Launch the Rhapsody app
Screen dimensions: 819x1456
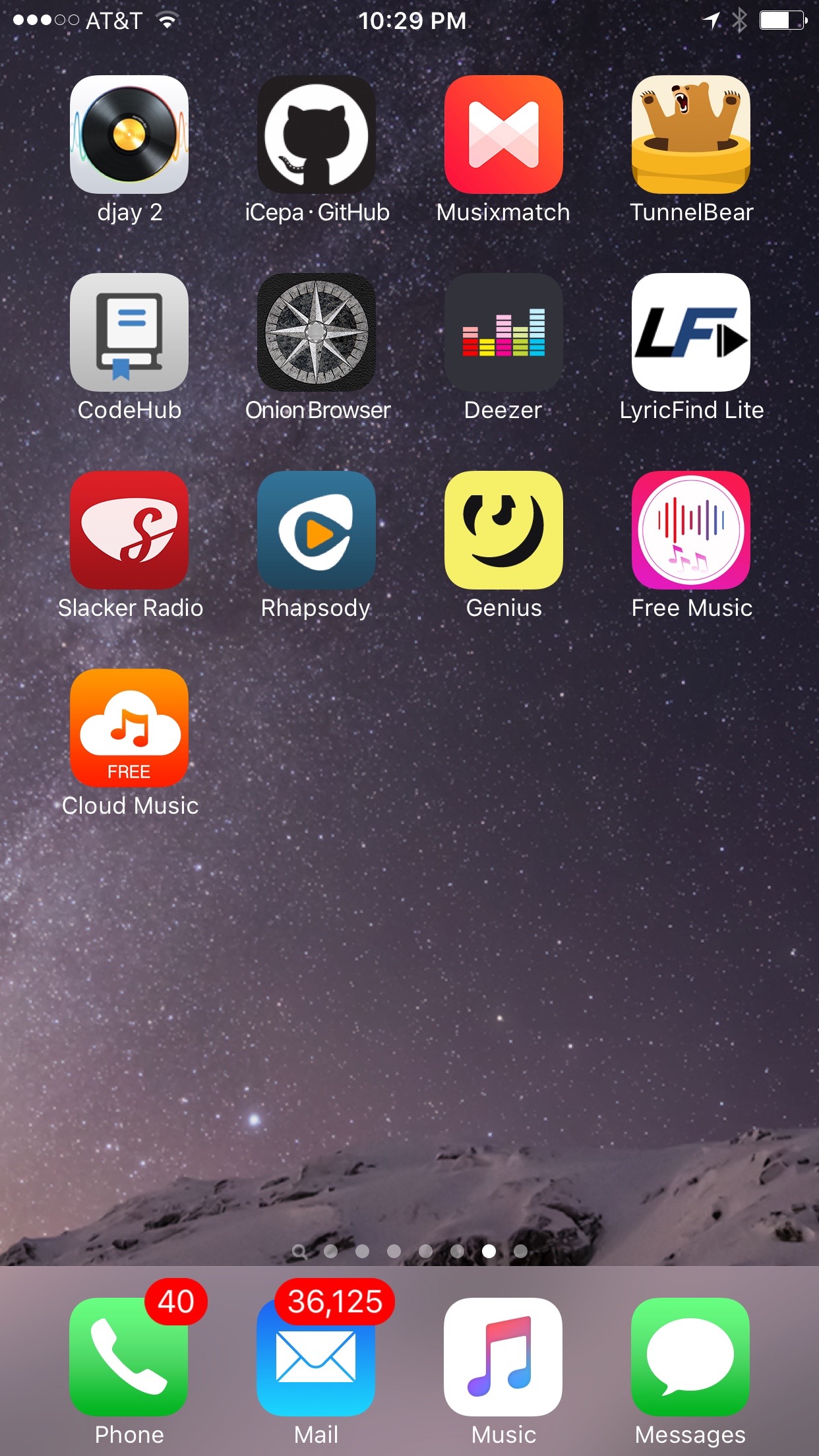pyautogui.click(x=317, y=530)
